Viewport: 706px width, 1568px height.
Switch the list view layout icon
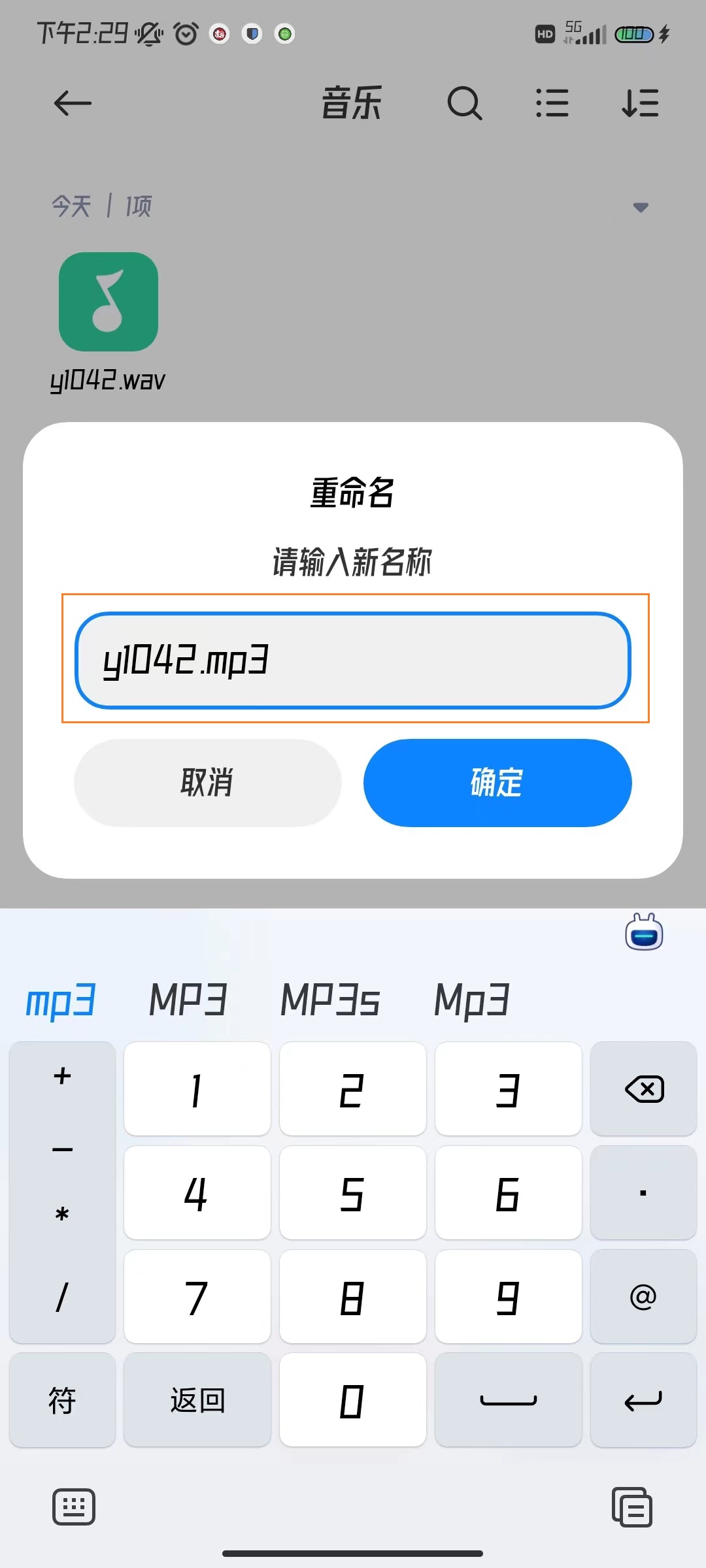(x=552, y=103)
